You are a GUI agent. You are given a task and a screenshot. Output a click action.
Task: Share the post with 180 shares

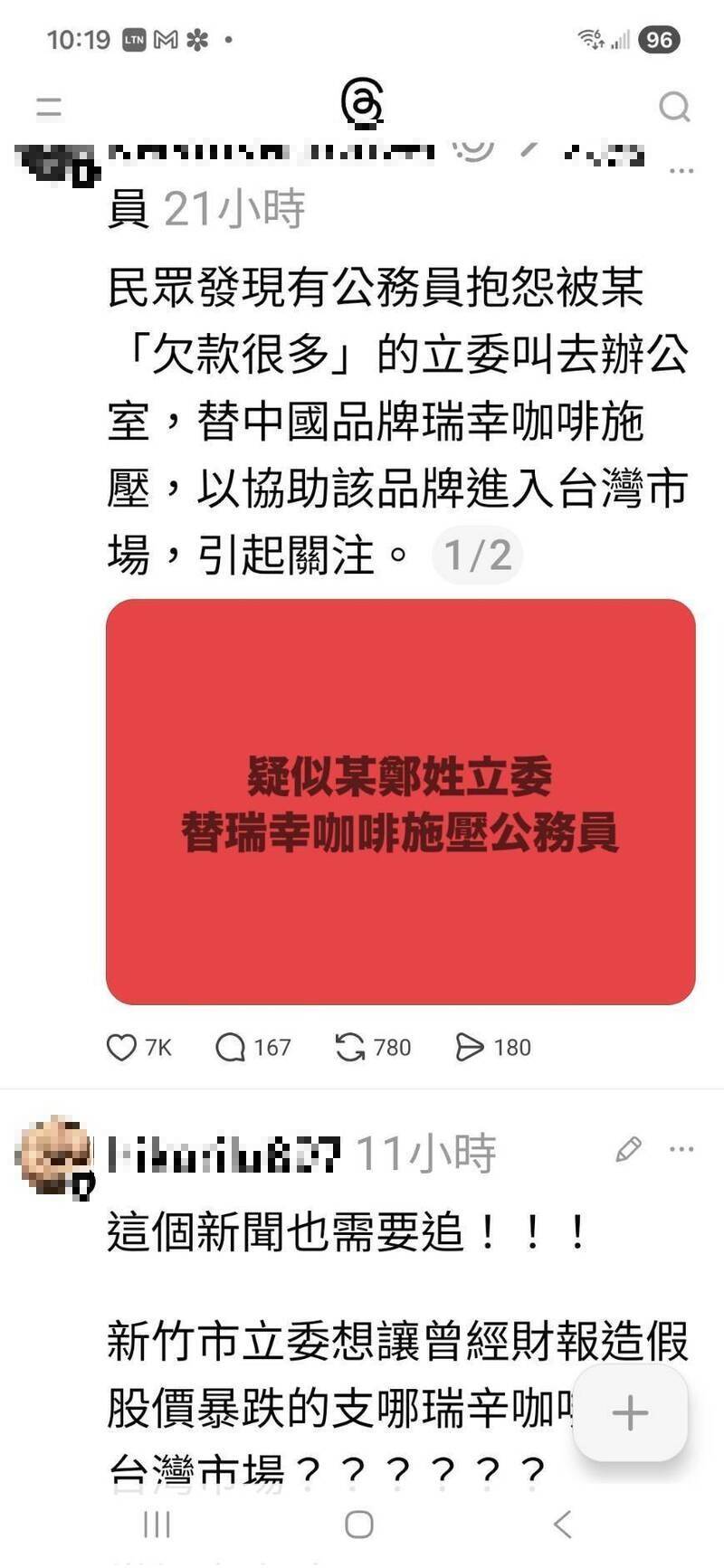[470, 1047]
